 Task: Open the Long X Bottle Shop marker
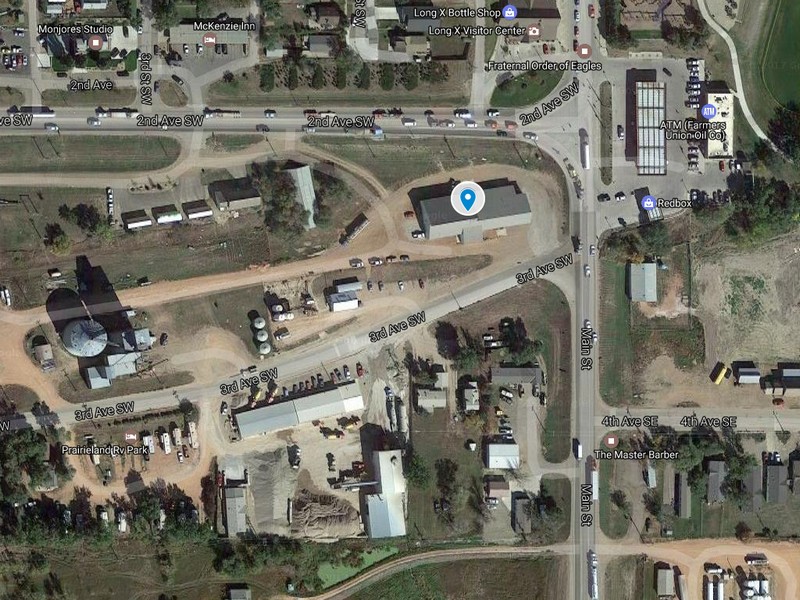[x=510, y=12]
